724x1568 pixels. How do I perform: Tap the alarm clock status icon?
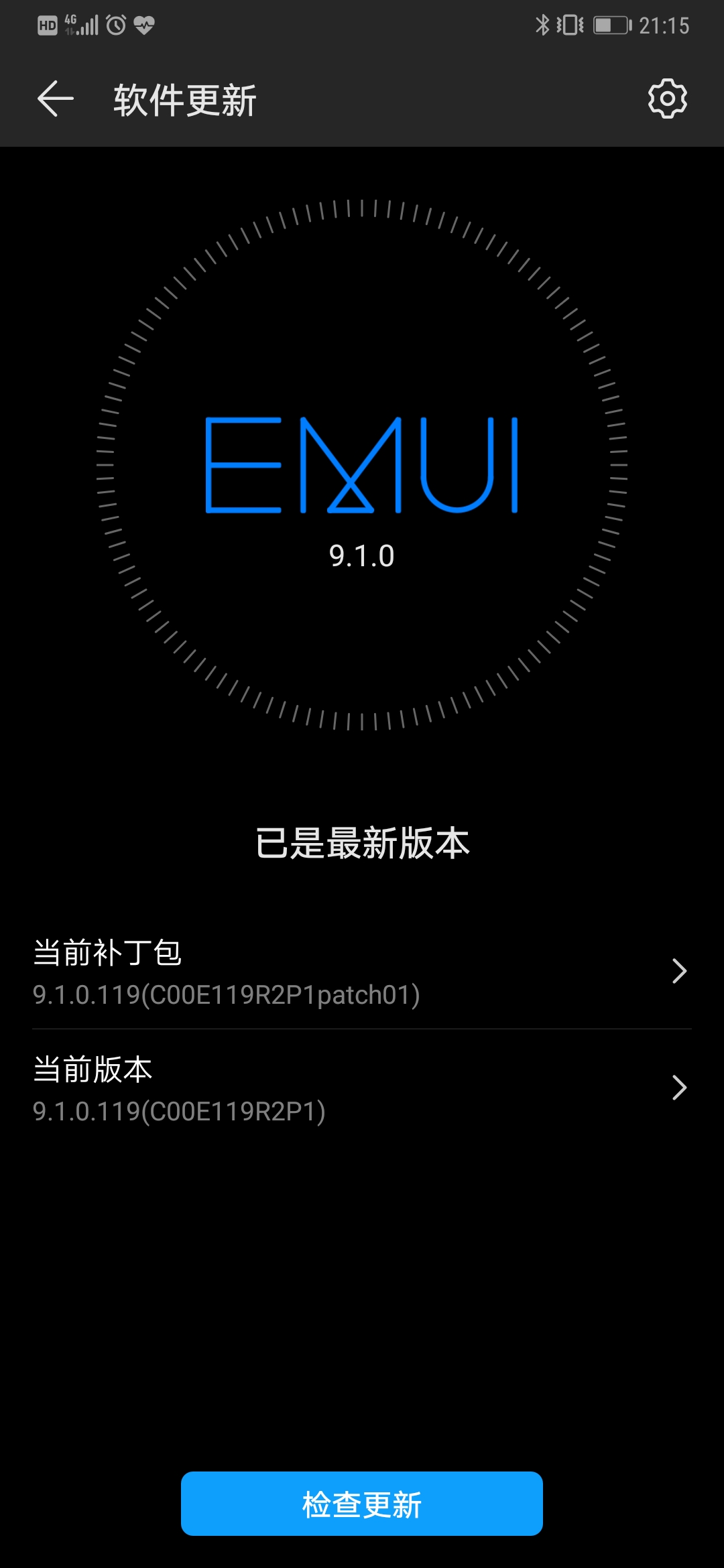click(x=115, y=24)
